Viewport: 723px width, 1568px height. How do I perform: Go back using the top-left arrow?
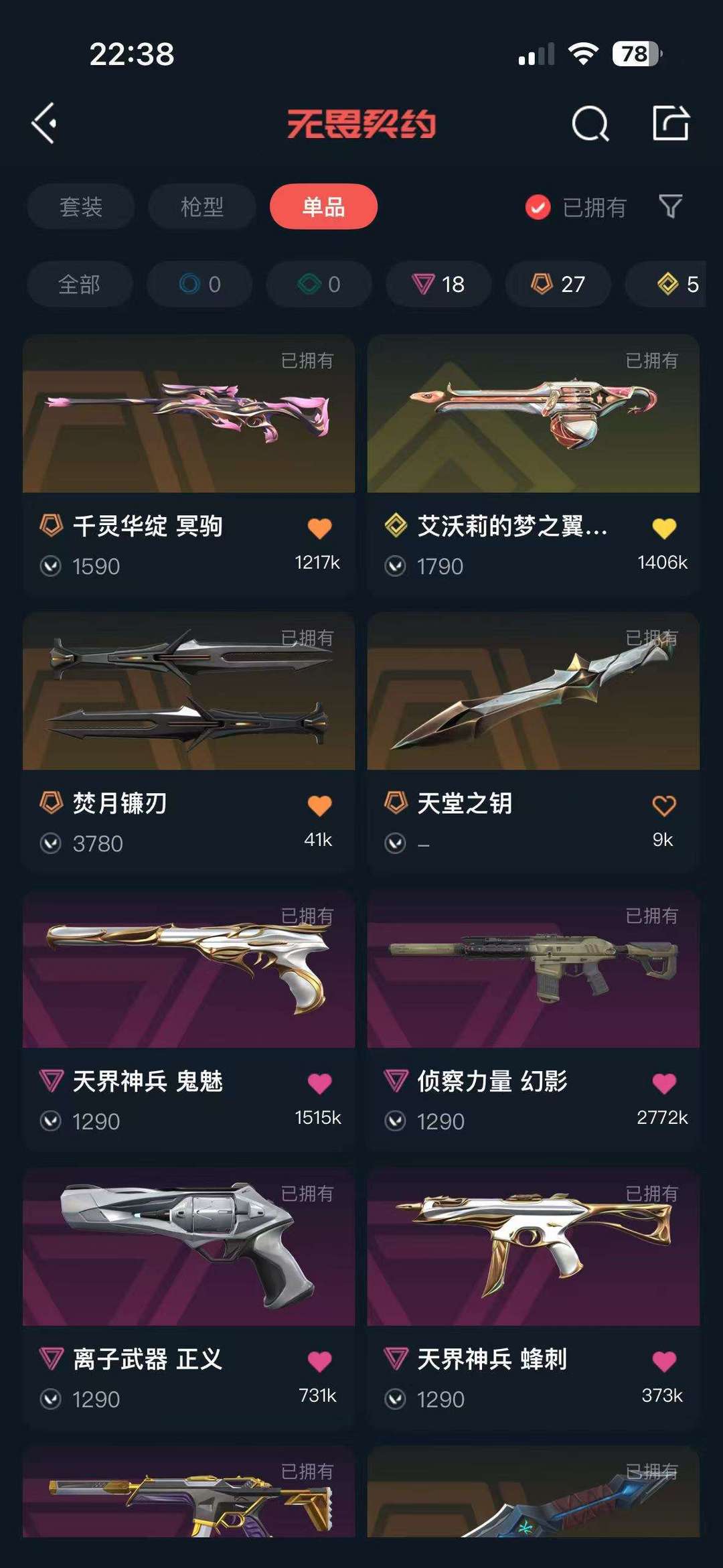point(44,123)
